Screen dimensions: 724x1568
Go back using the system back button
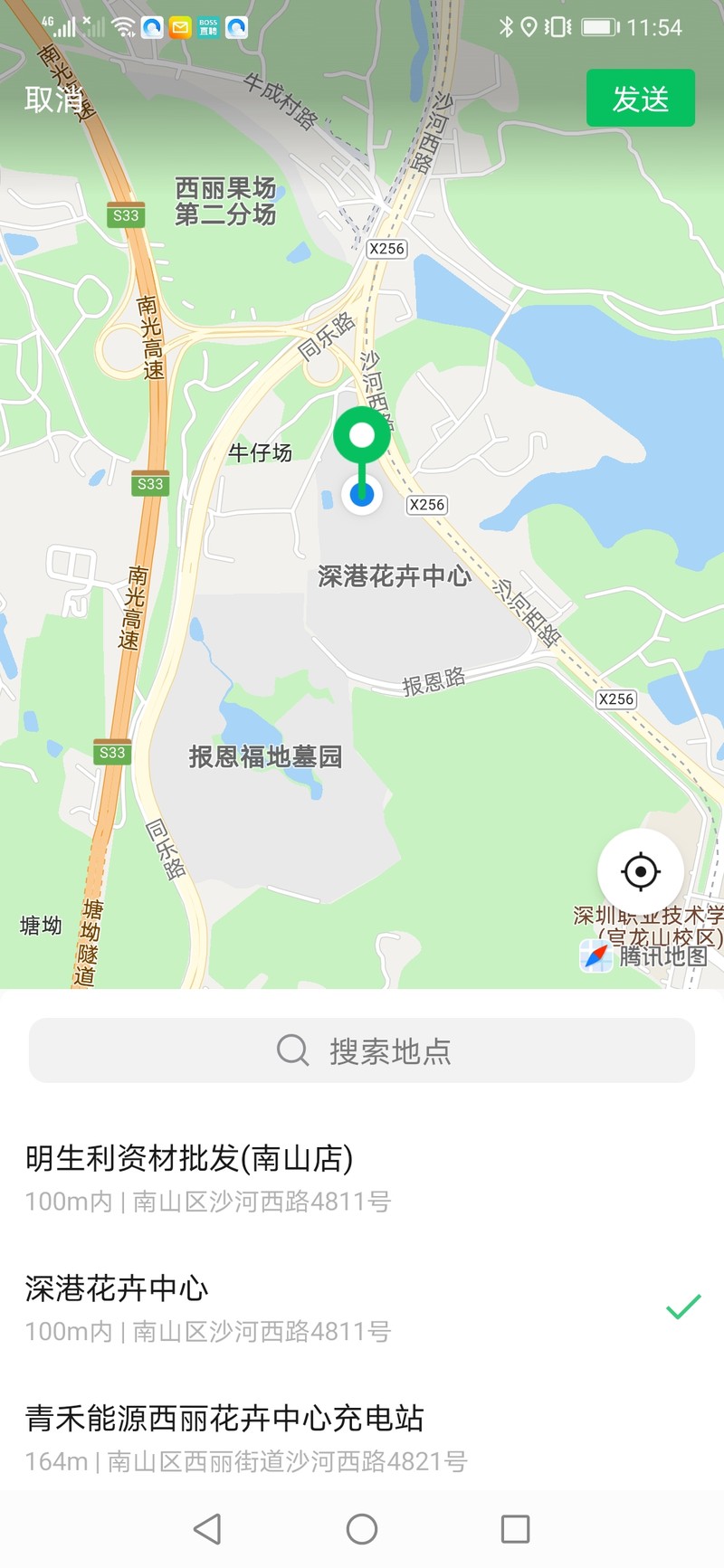click(x=207, y=1528)
